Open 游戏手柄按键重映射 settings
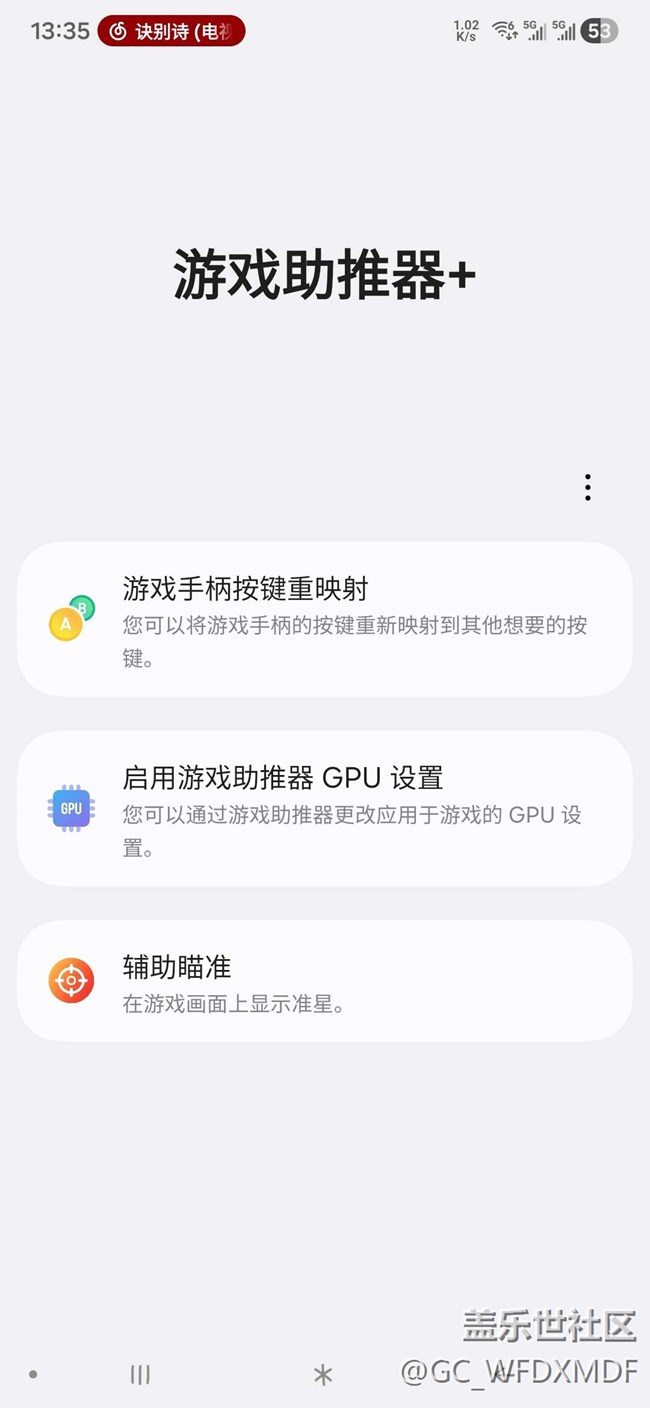Screen dimensions: 650x1408 (x=324, y=619)
